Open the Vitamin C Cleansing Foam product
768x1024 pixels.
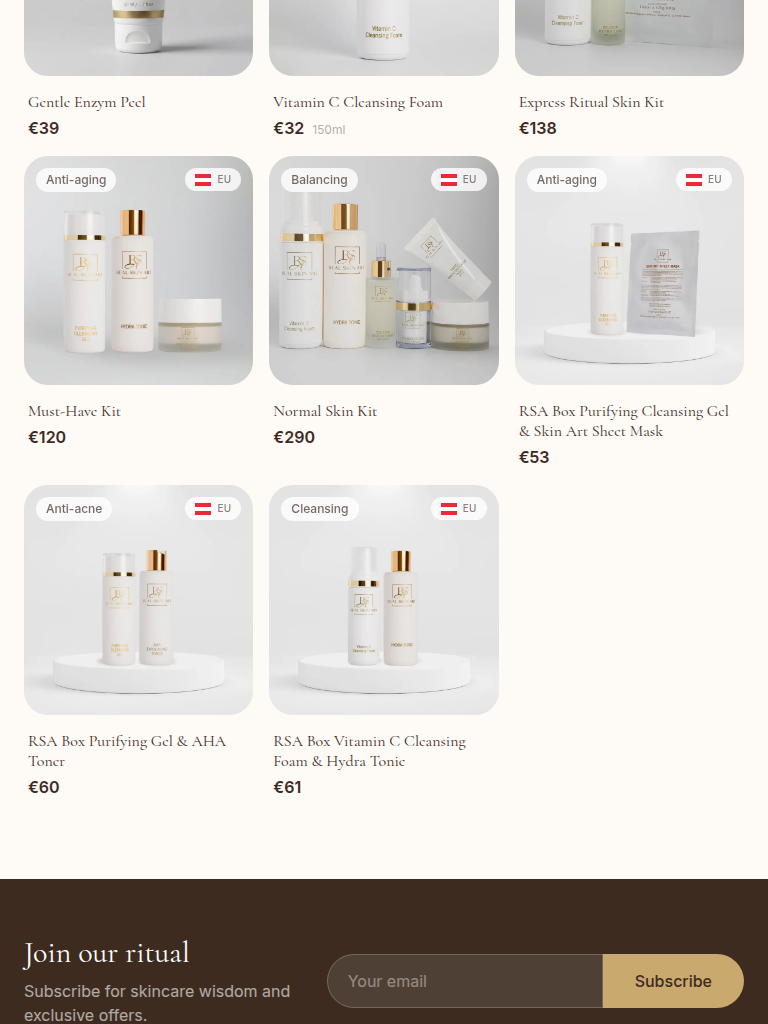[x=357, y=102]
